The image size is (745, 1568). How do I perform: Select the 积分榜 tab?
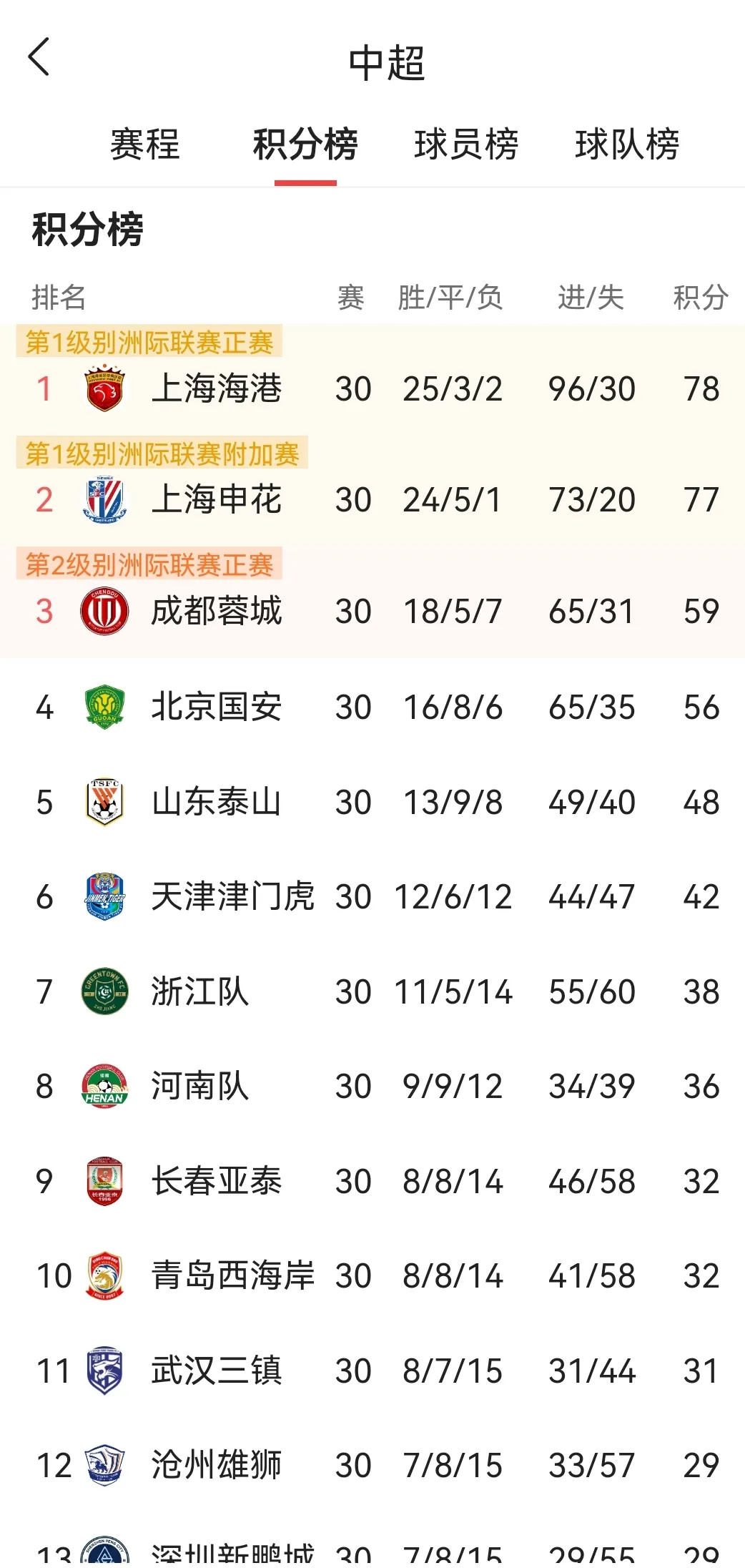click(x=305, y=144)
